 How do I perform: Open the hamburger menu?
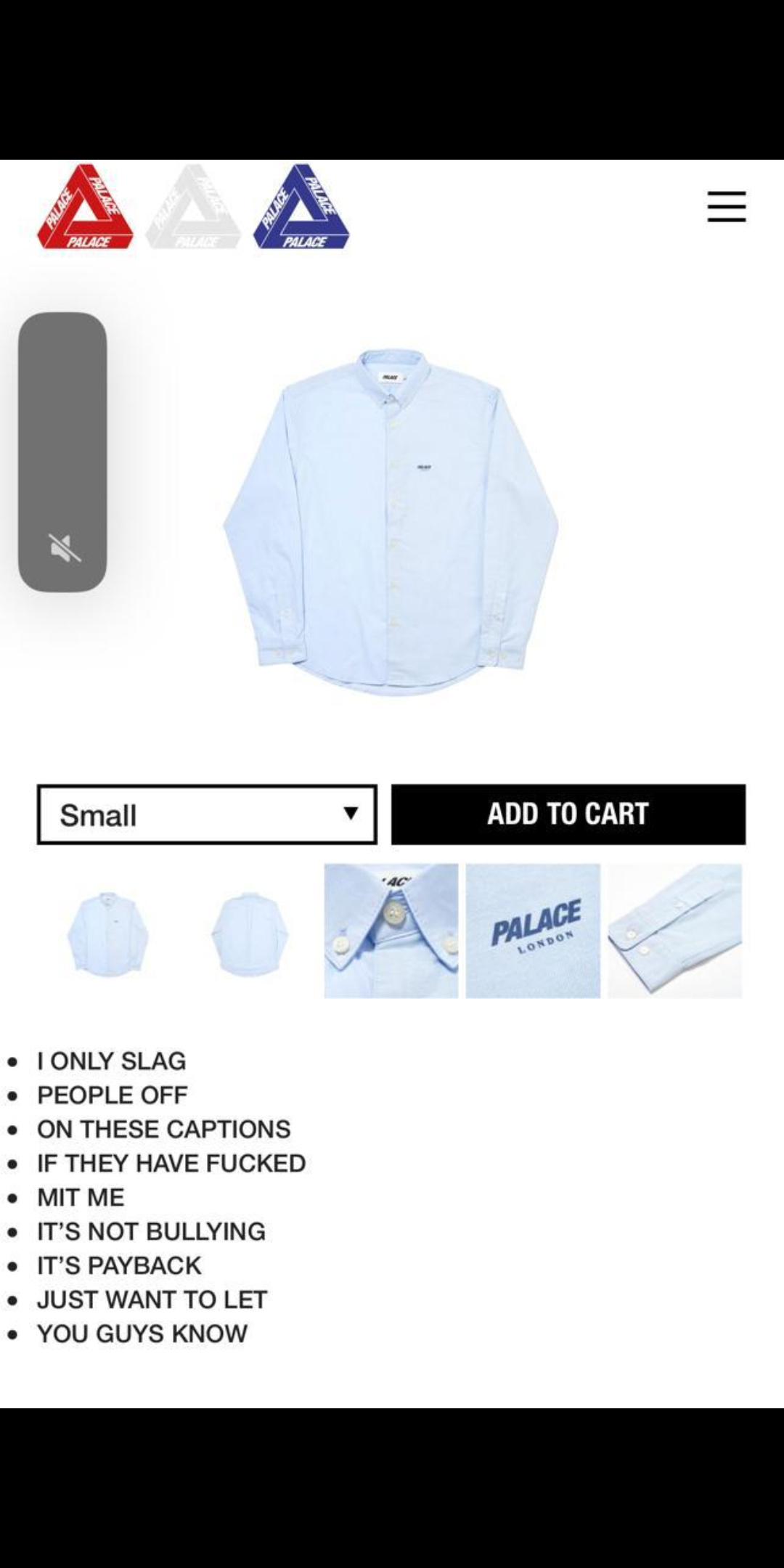pos(726,207)
